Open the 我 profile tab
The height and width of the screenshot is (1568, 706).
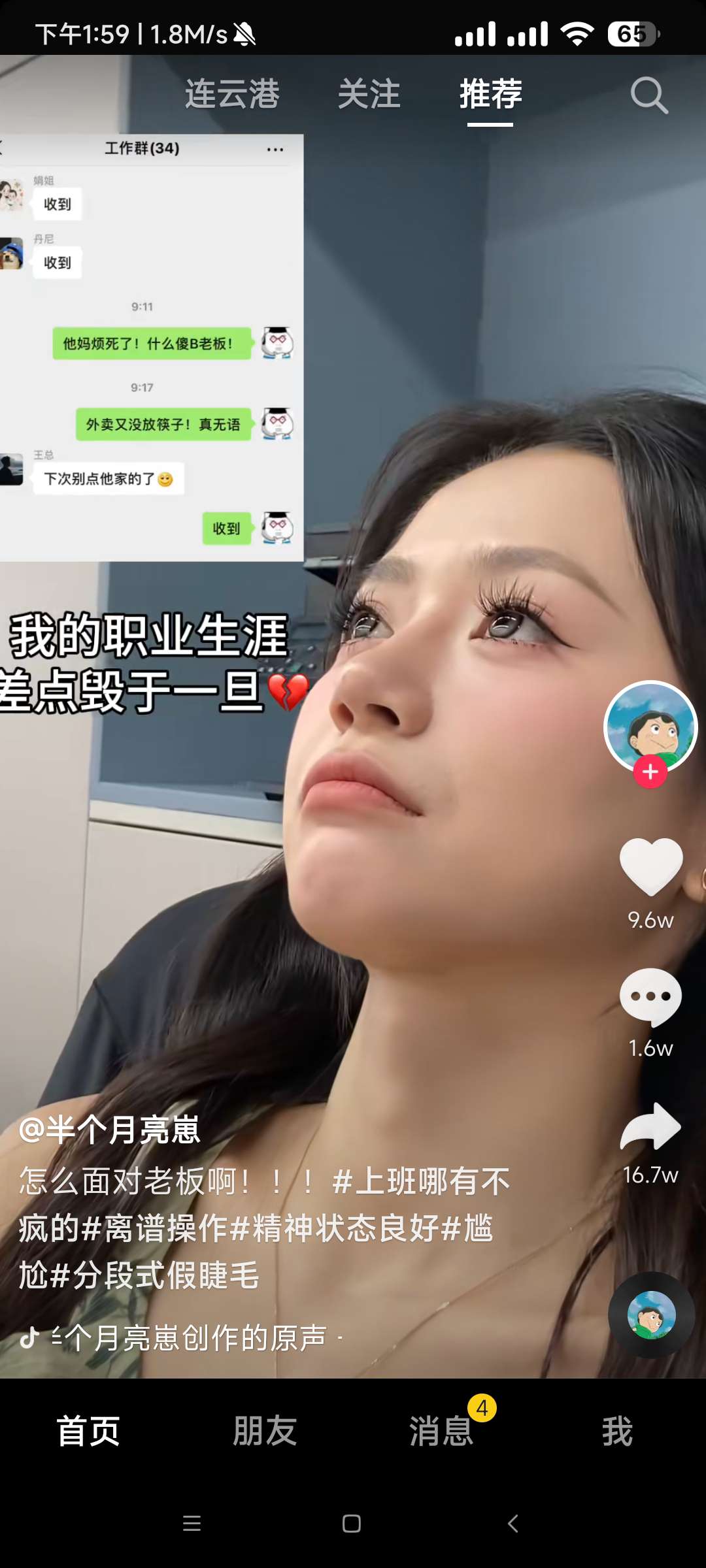point(617,1431)
